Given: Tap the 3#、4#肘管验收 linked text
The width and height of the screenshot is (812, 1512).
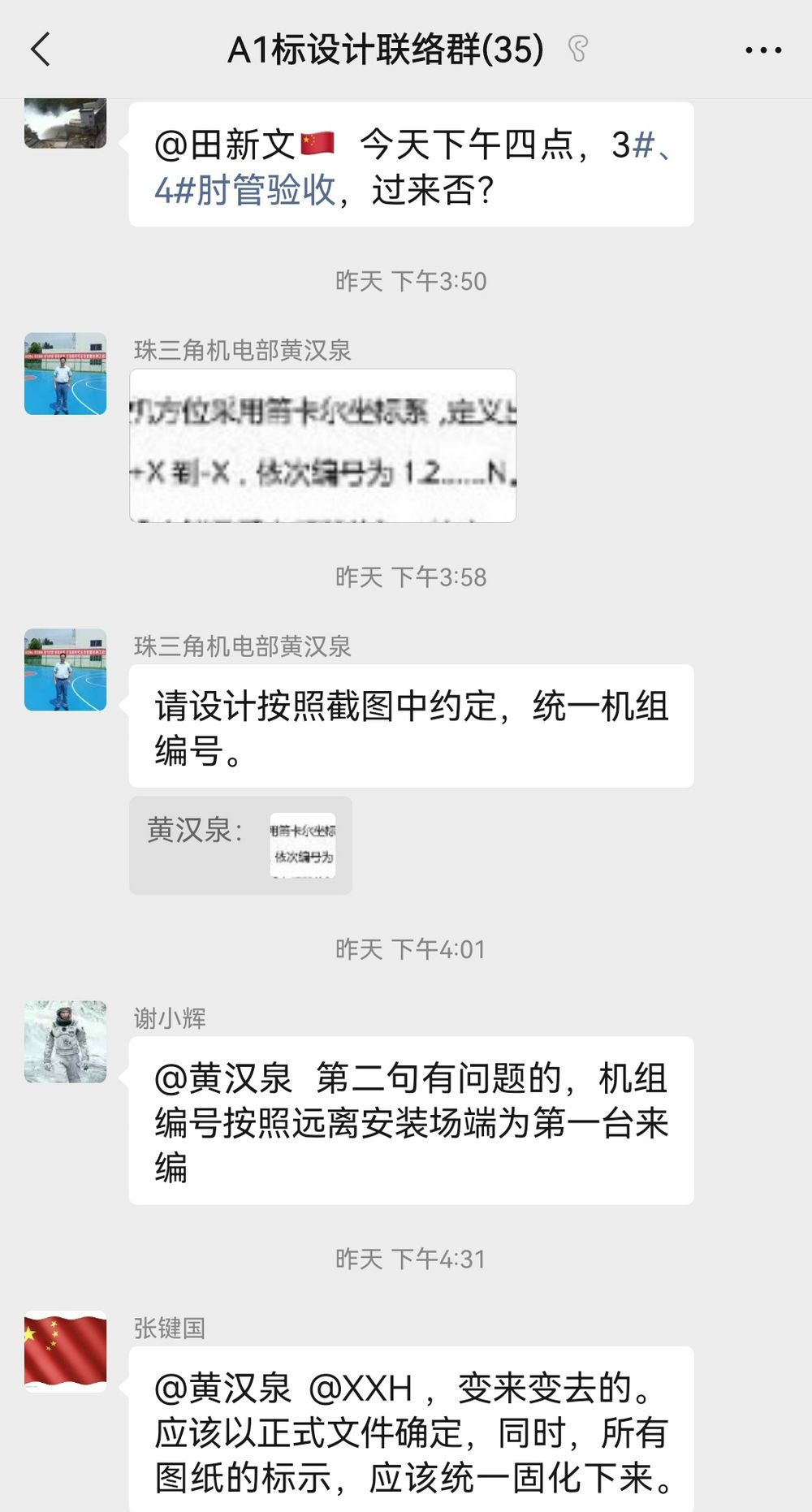Looking at the screenshot, I should pyautogui.click(x=245, y=191).
